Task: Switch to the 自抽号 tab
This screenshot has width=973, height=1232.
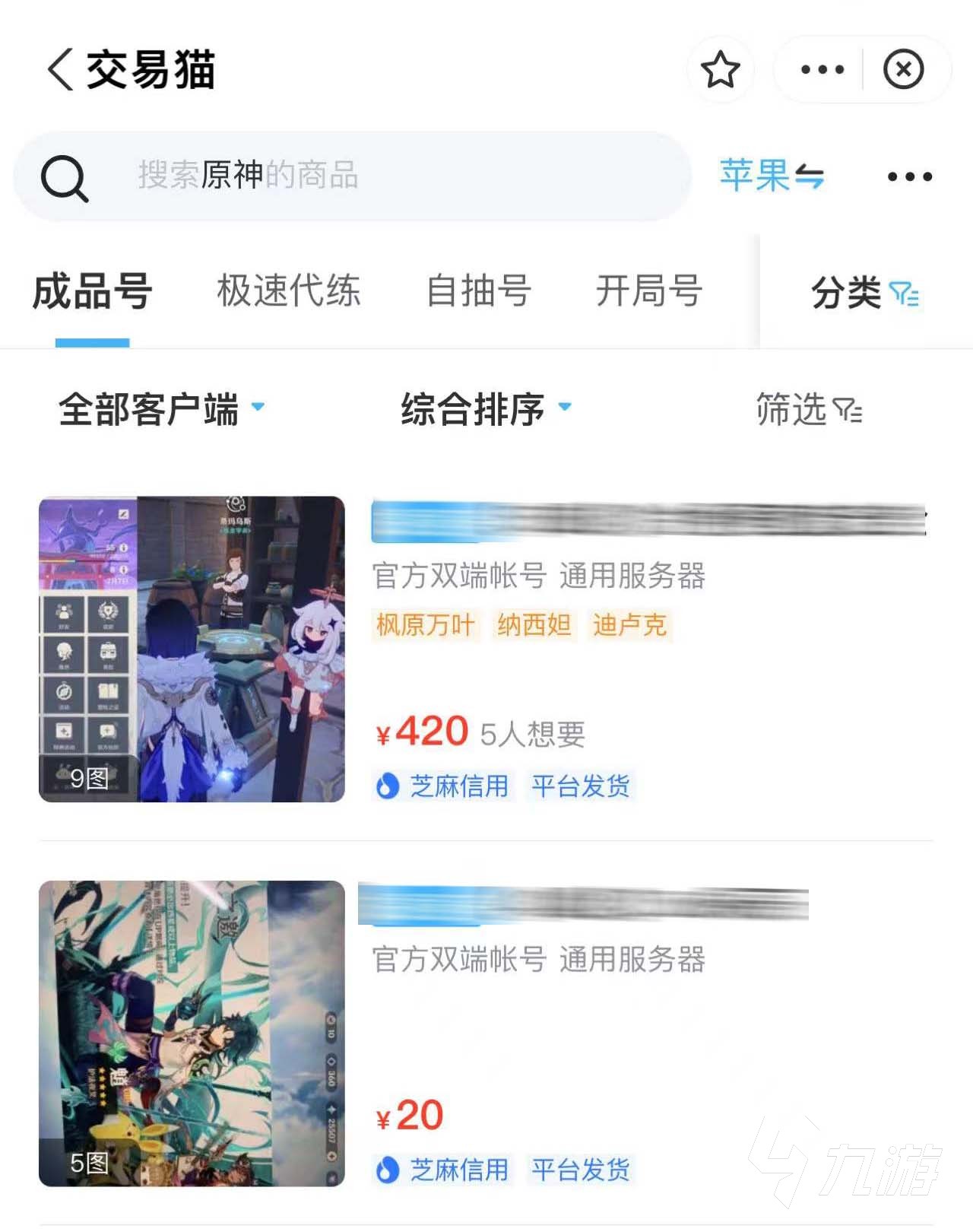Action: click(x=478, y=292)
